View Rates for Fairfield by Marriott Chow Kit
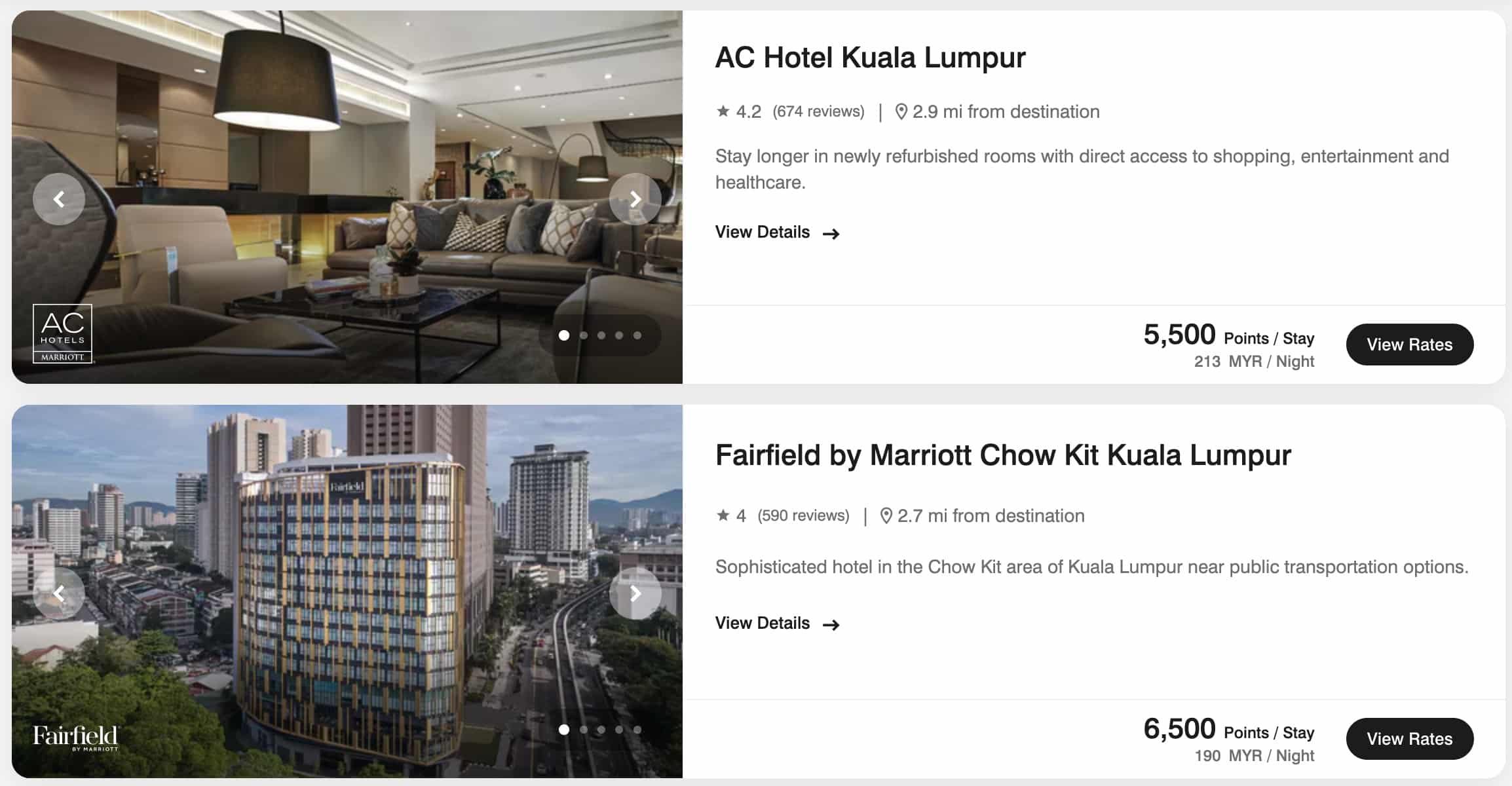Viewport: 1512px width, 786px height. (x=1409, y=739)
